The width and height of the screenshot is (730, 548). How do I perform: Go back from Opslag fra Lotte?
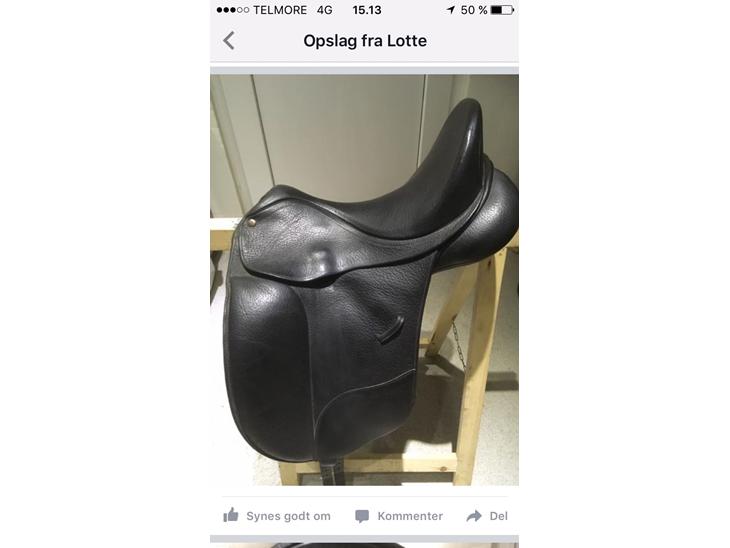[229, 41]
